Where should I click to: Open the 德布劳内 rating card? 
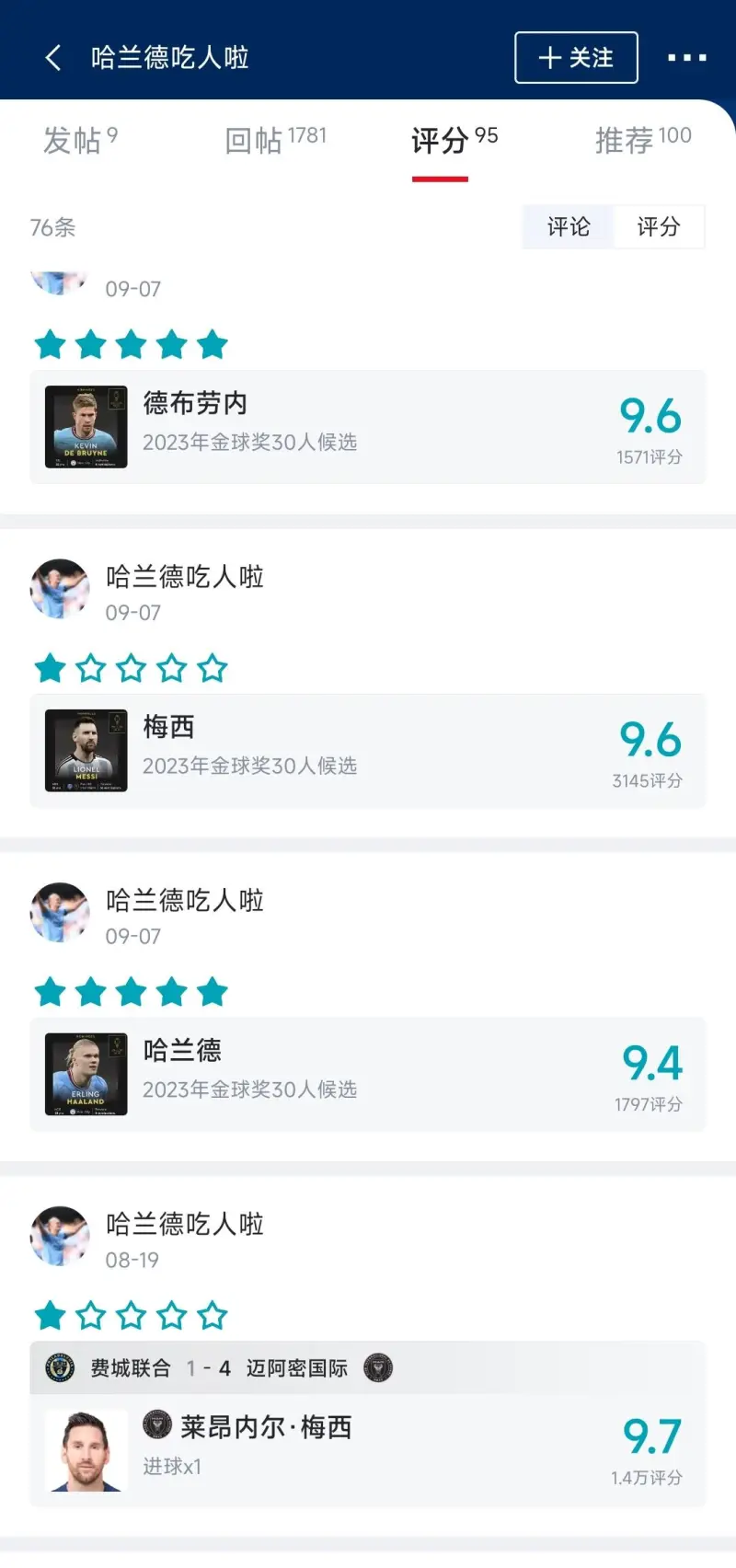tap(368, 427)
